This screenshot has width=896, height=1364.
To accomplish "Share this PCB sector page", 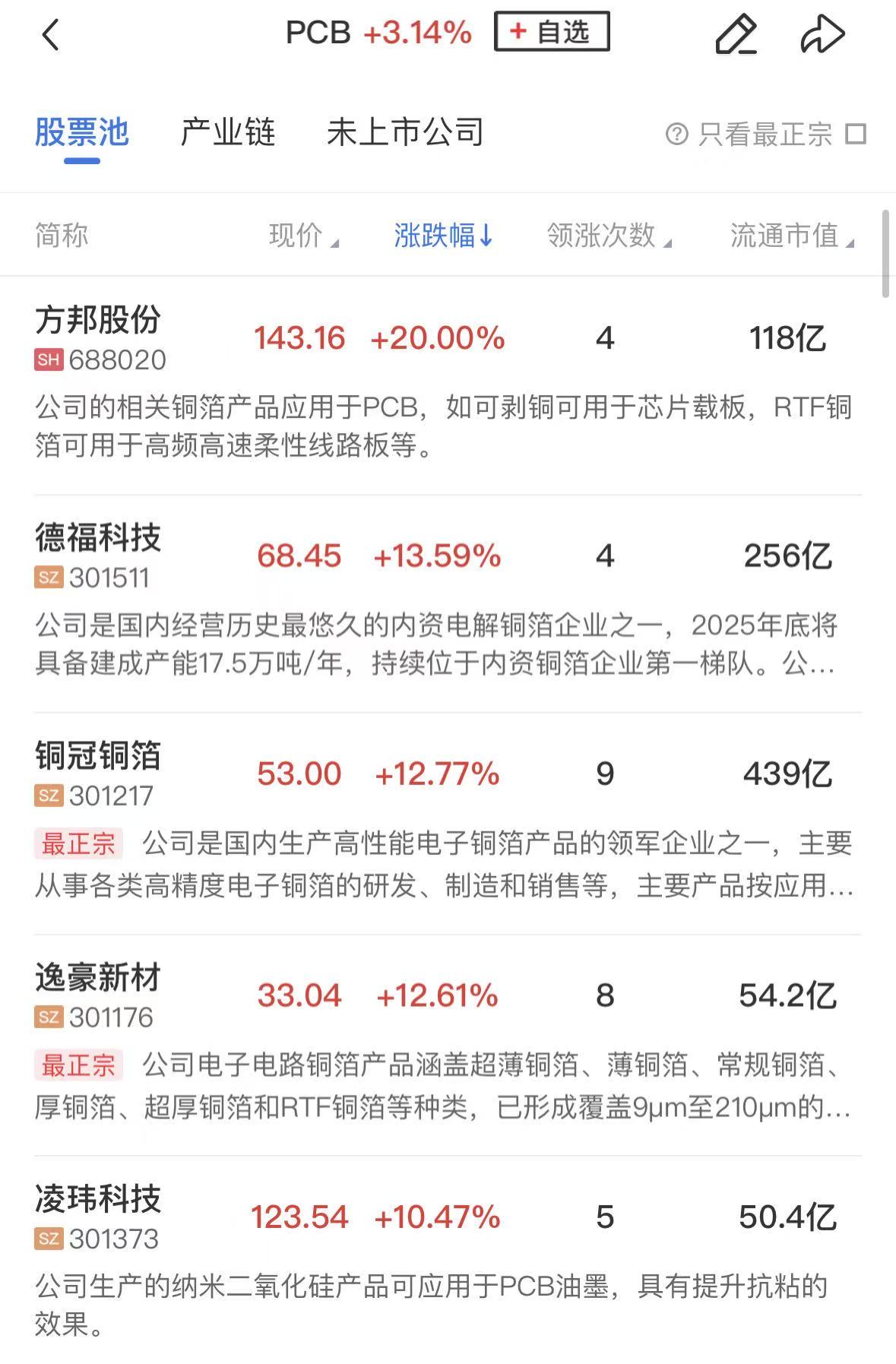I will 822,35.
